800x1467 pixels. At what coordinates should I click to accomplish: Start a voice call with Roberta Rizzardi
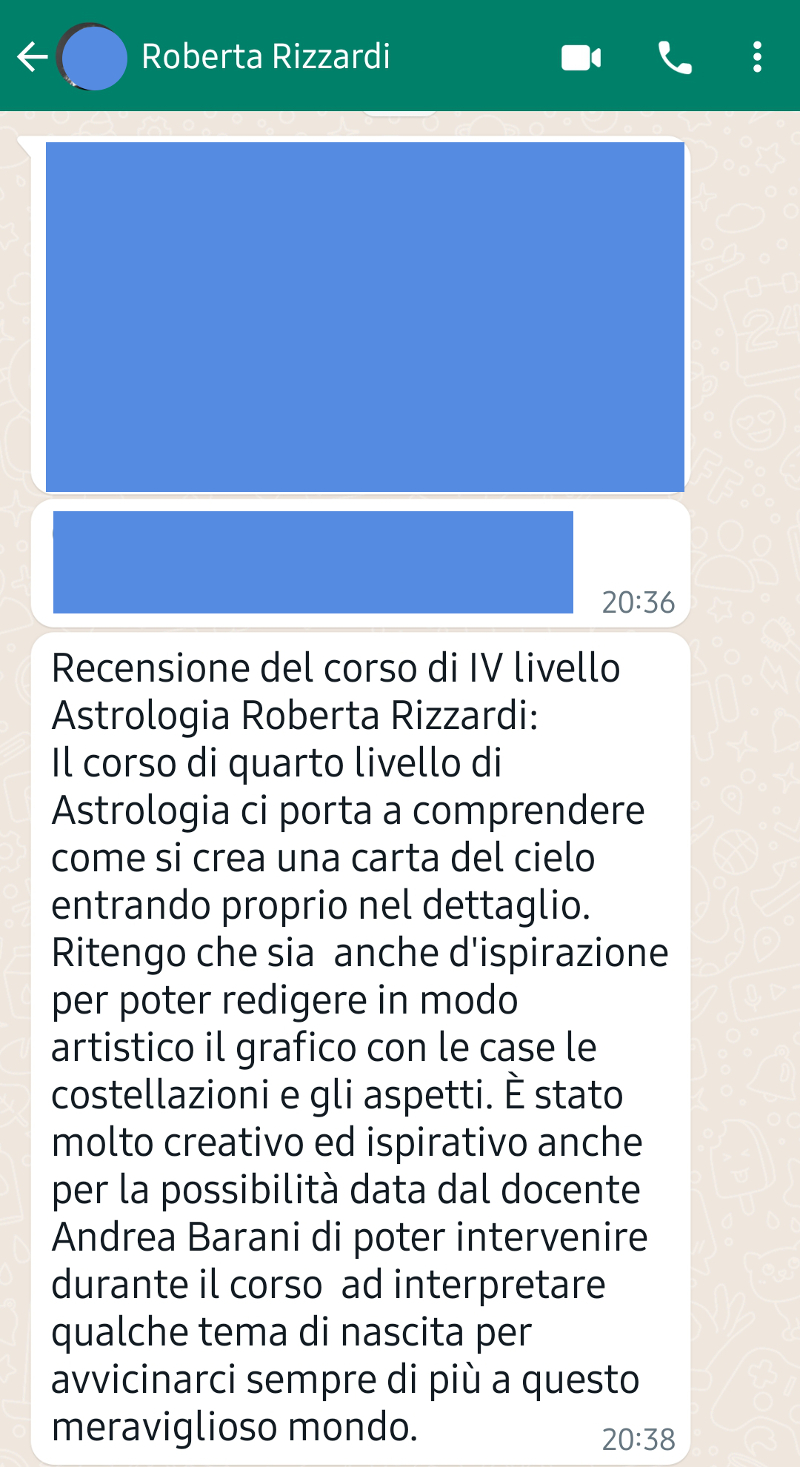[675, 57]
